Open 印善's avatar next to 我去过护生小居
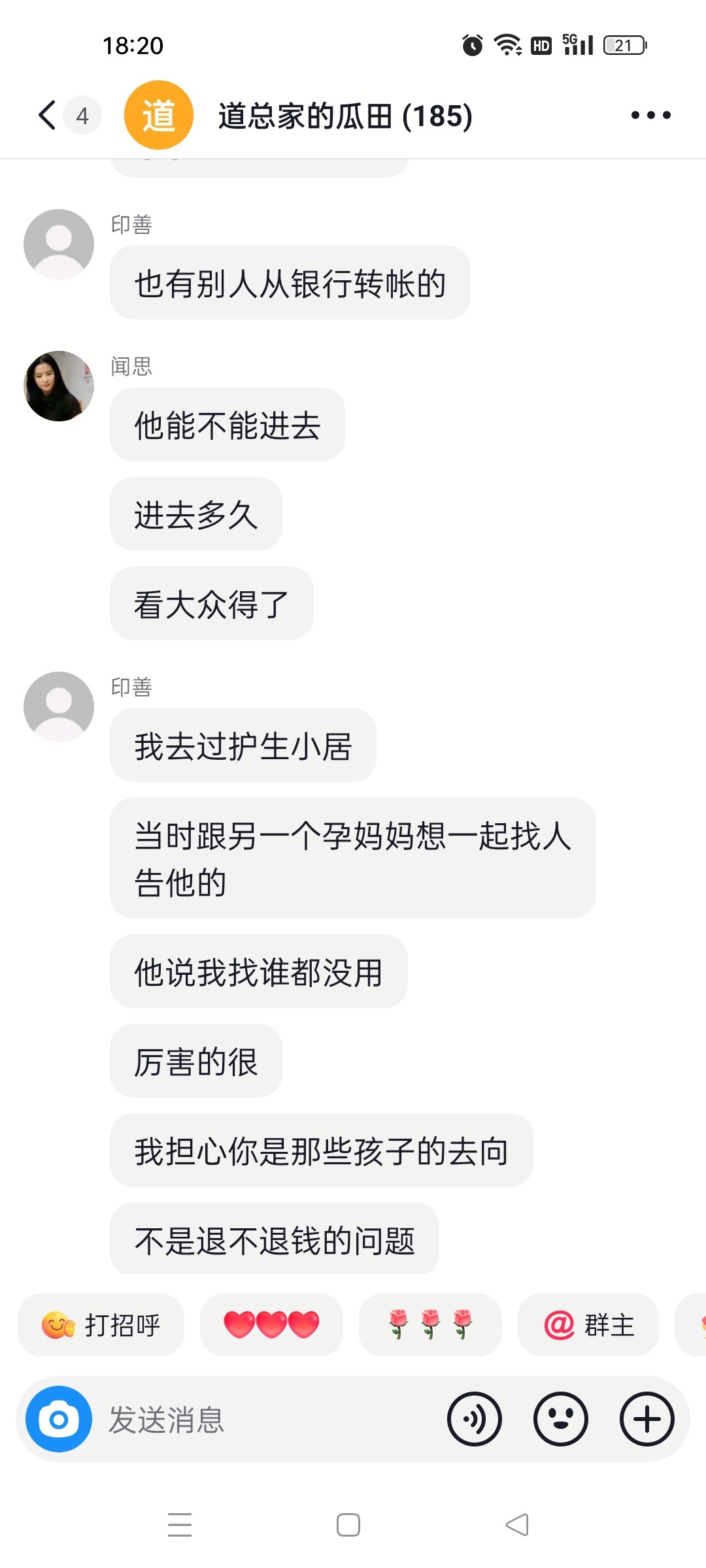The width and height of the screenshot is (706, 1568). [59, 707]
